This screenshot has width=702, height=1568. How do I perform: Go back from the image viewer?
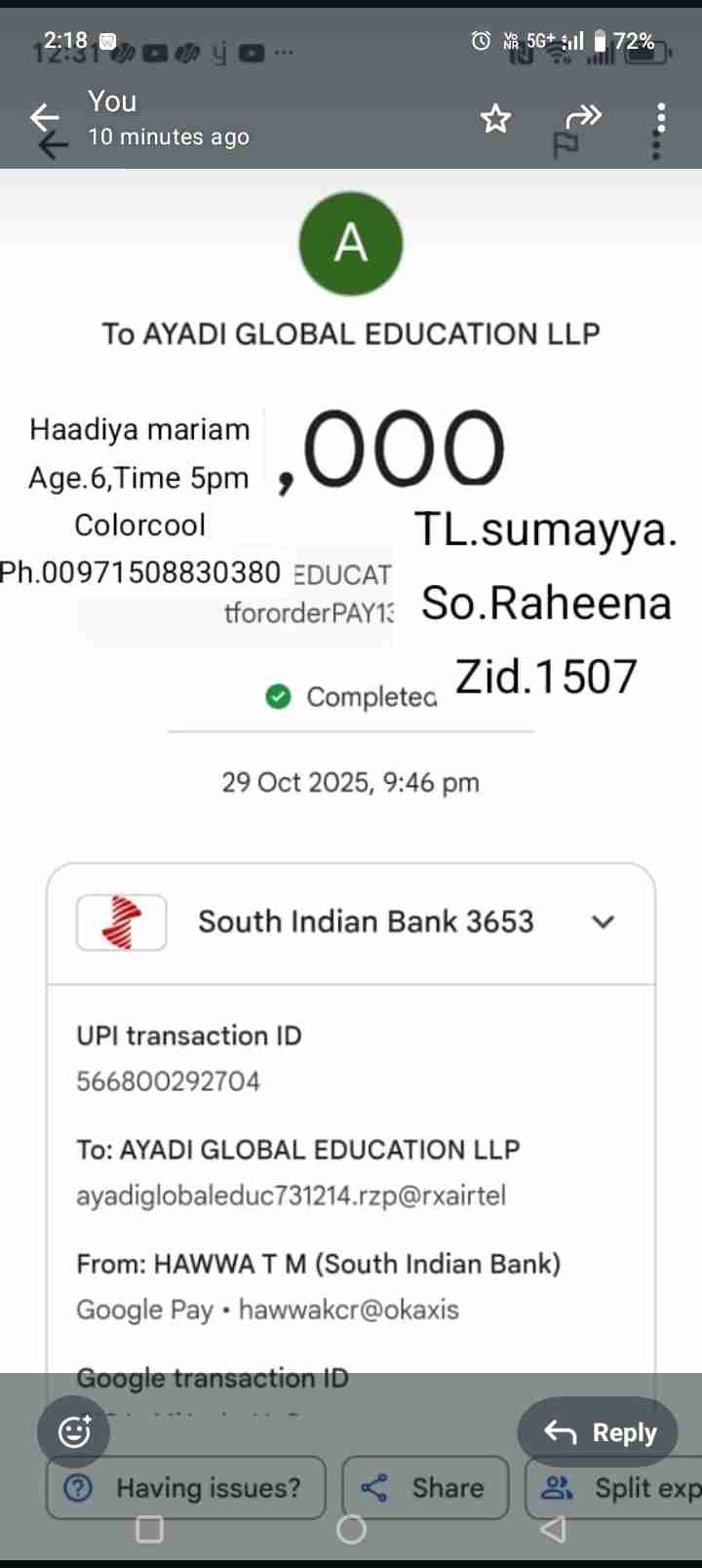(x=45, y=119)
